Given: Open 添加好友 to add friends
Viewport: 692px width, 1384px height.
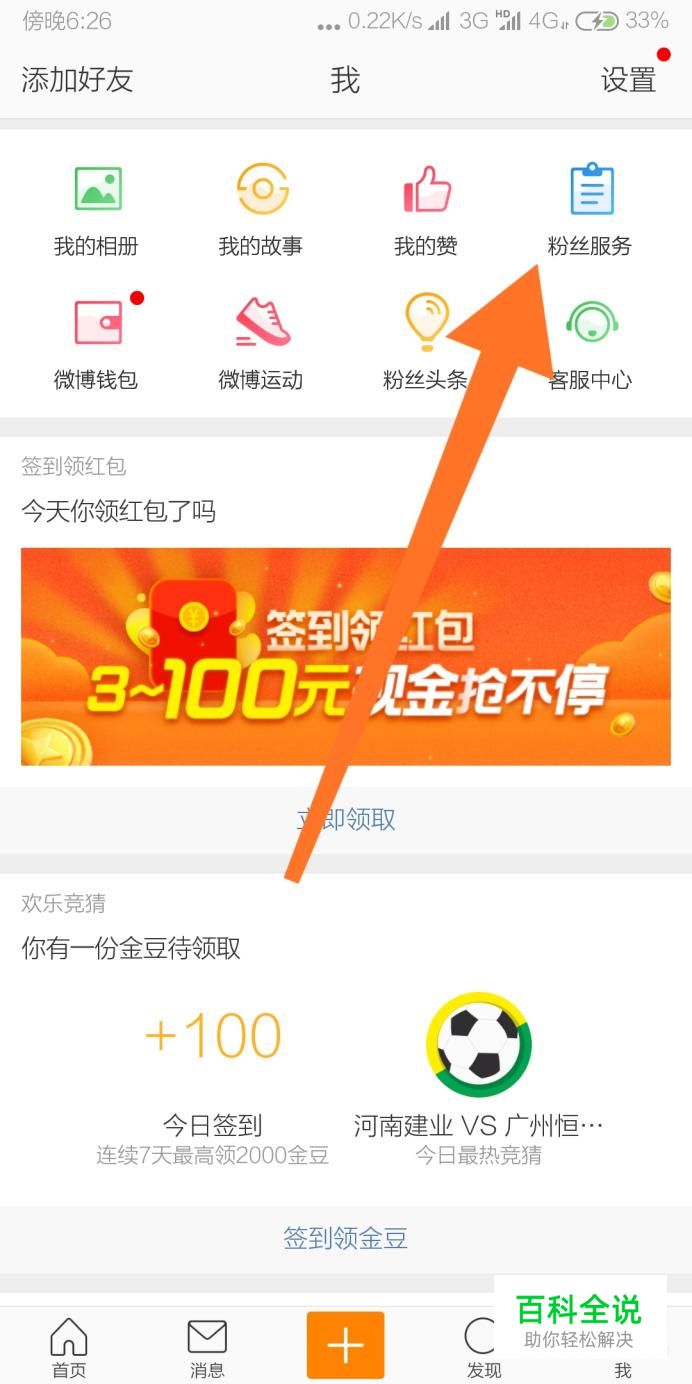Looking at the screenshot, I should (77, 80).
